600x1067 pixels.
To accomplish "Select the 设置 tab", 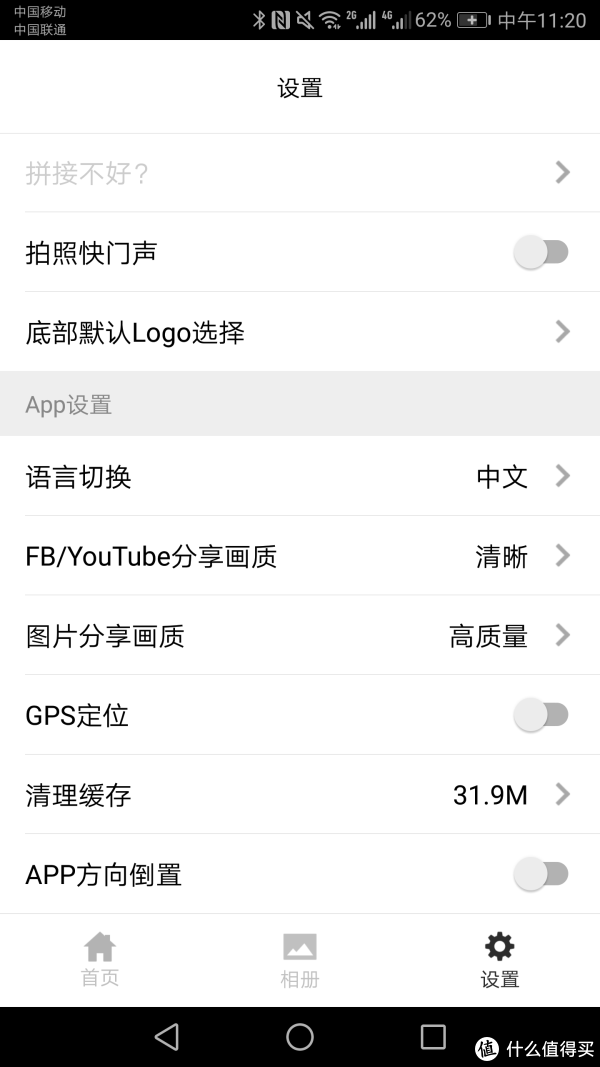I will tap(500, 959).
